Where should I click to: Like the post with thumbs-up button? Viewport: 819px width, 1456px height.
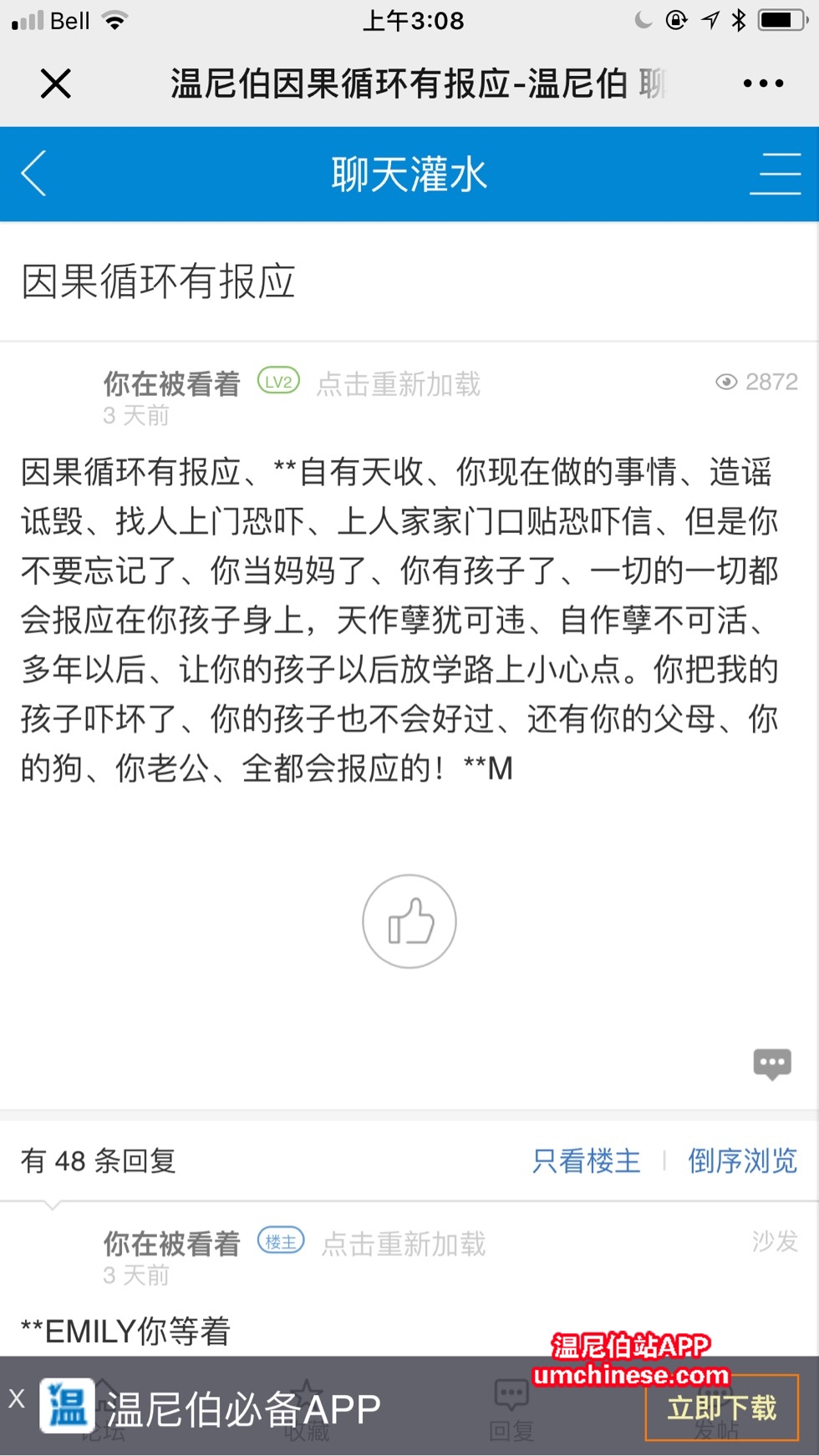point(409,921)
